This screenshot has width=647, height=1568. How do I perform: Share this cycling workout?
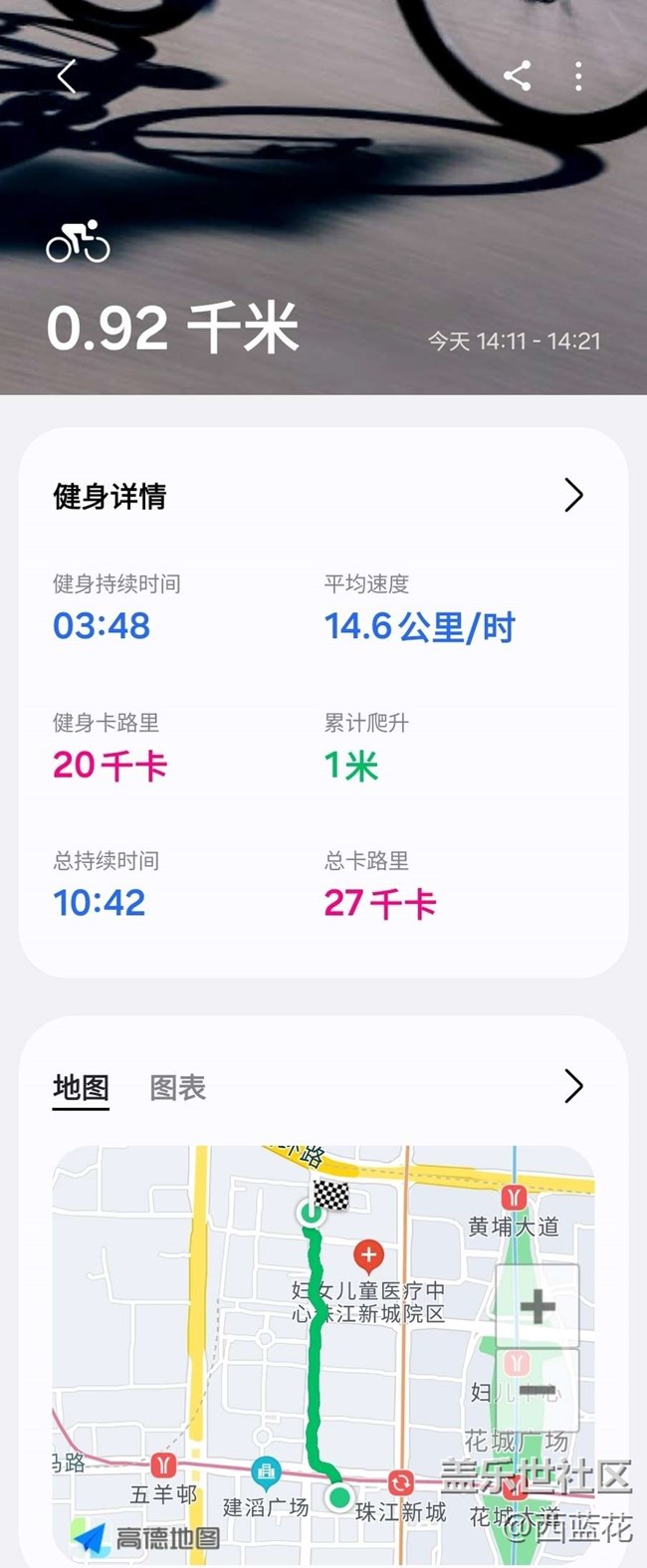coord(517,76)
